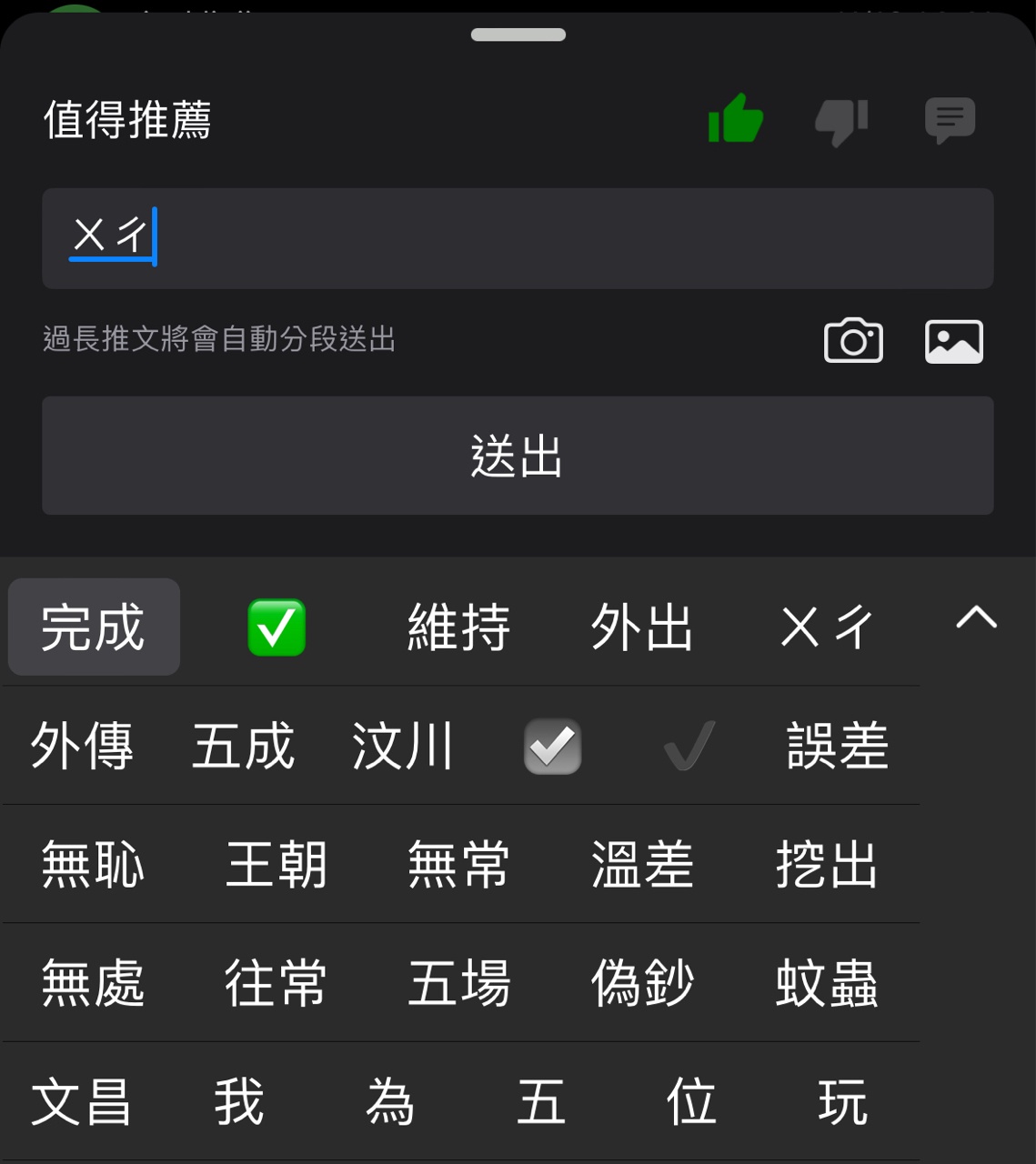This screenshot has width=1036, height=1164.
Task: Select the neutral comment bubble type
Action: click(x=950, y=120)
